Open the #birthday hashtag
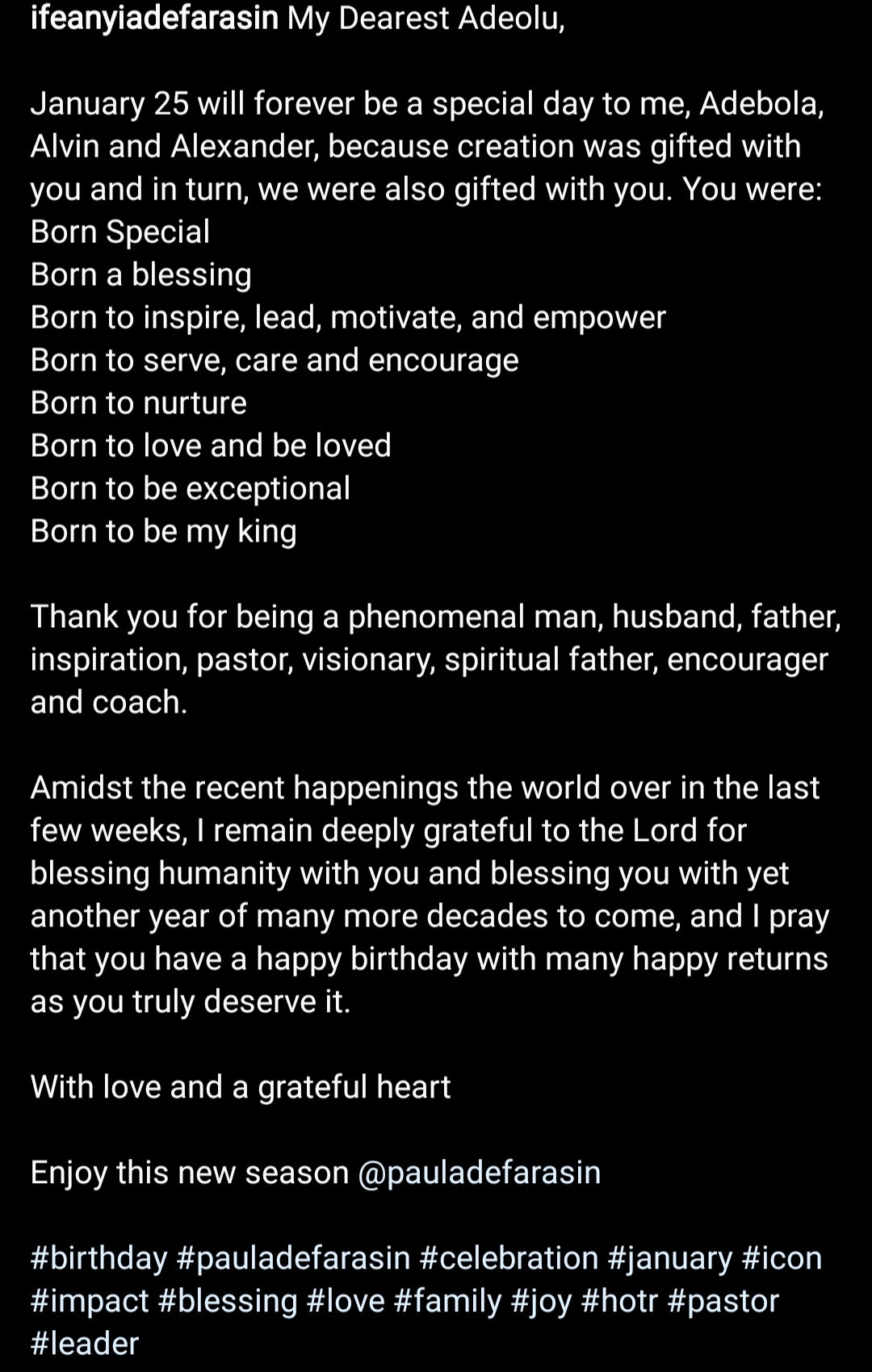Screen dimensions: 872x1372 tap(99, 1258)
